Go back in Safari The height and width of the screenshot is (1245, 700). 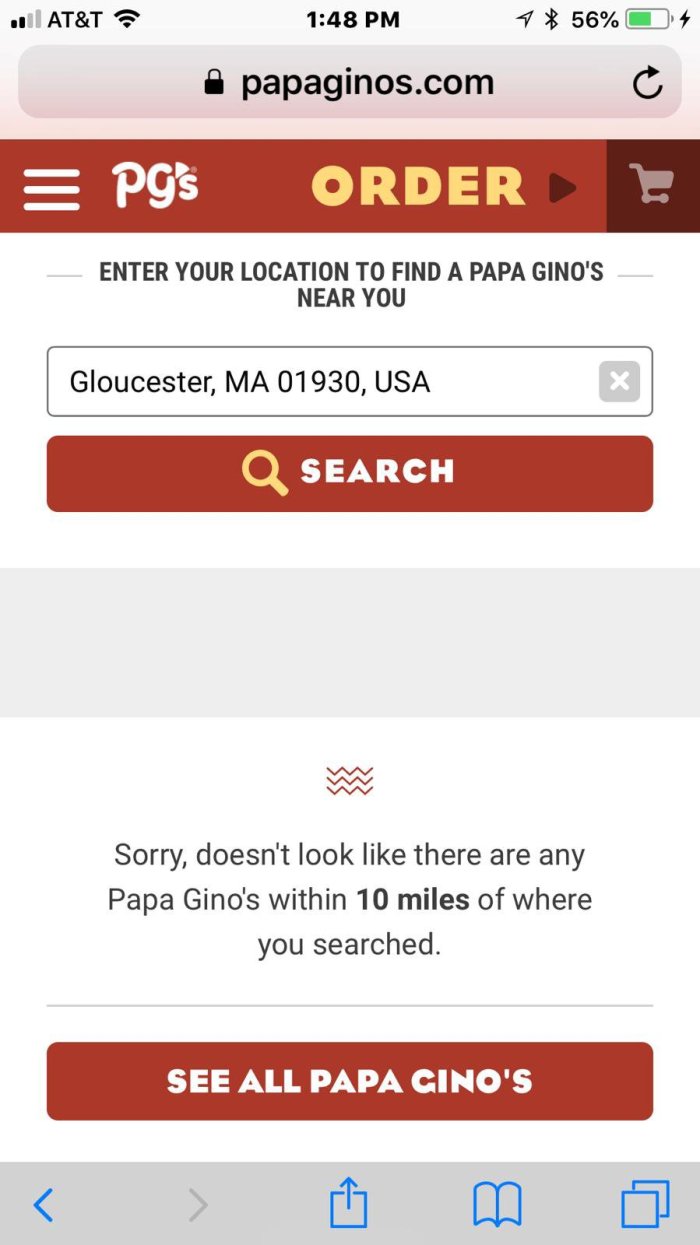click(43, 1204)
